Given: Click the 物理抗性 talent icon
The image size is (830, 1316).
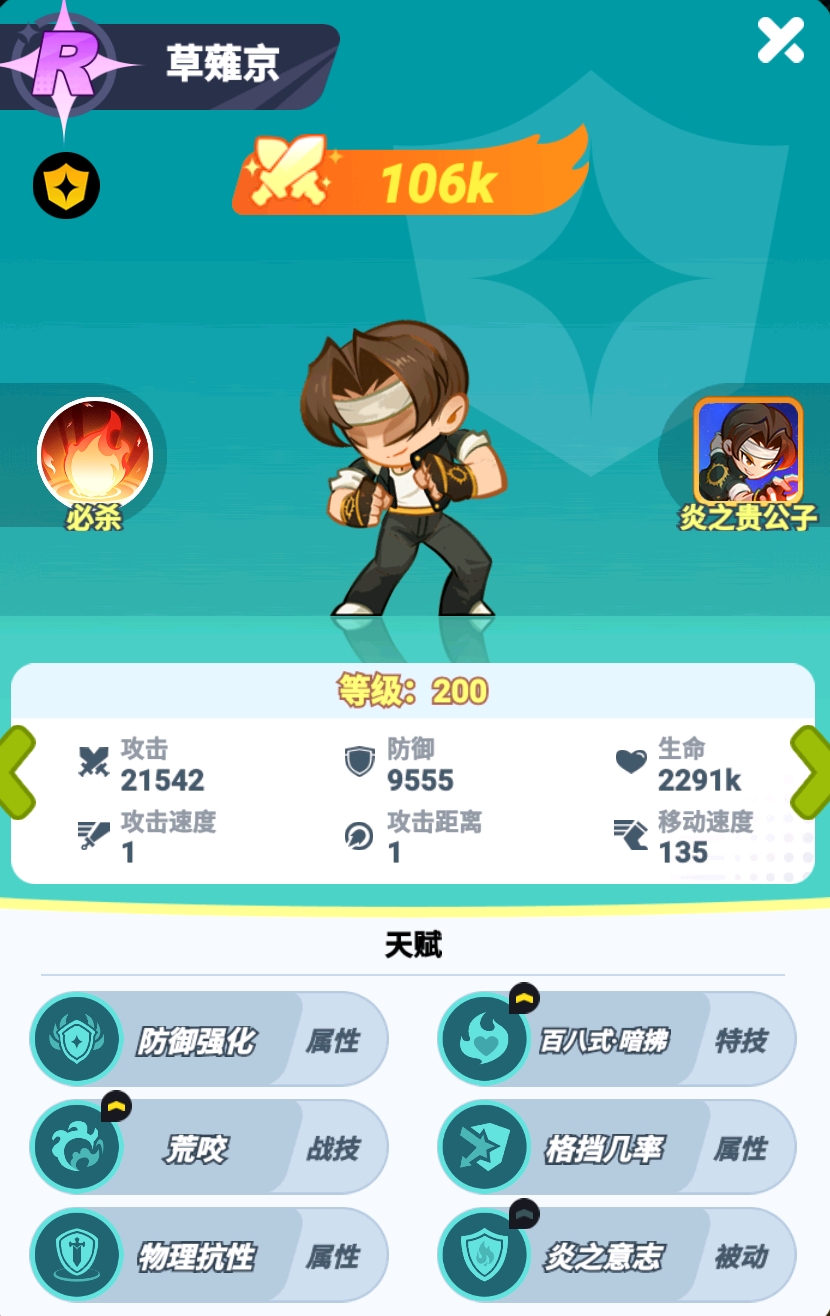Looking at the screenshot, I should click(x=78, y=1255).
